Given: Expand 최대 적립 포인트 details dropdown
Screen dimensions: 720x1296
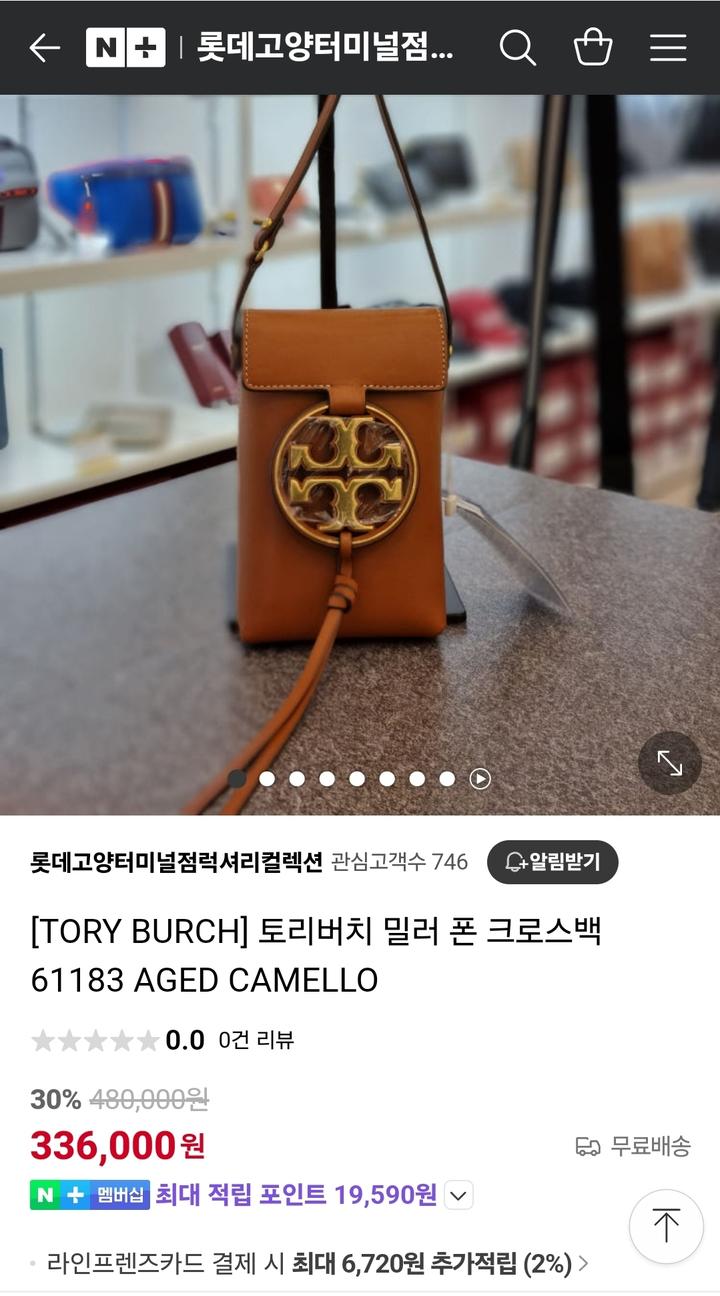Looking at the screenshot, I should coord(458,1195).
